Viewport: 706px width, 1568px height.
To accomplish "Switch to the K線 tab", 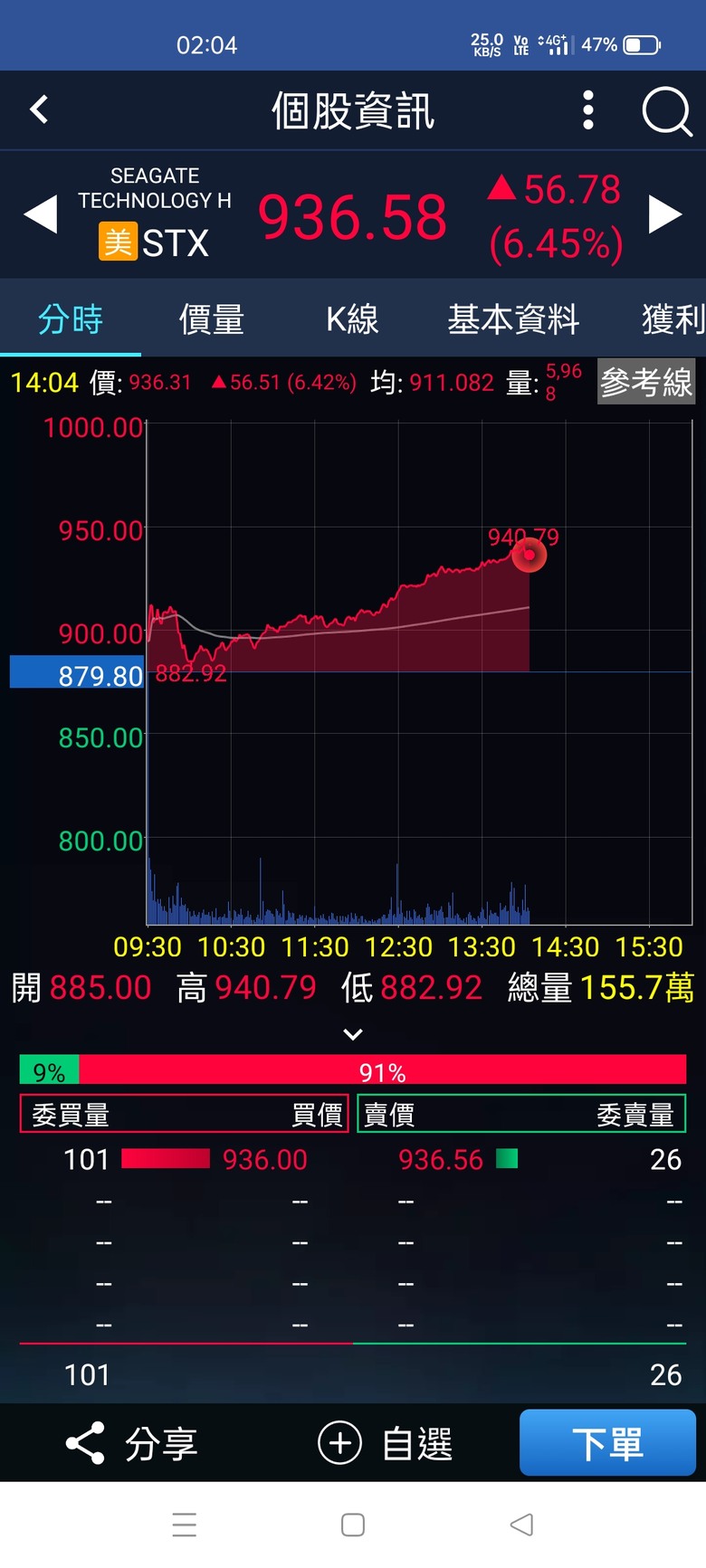I will [352, 319].
